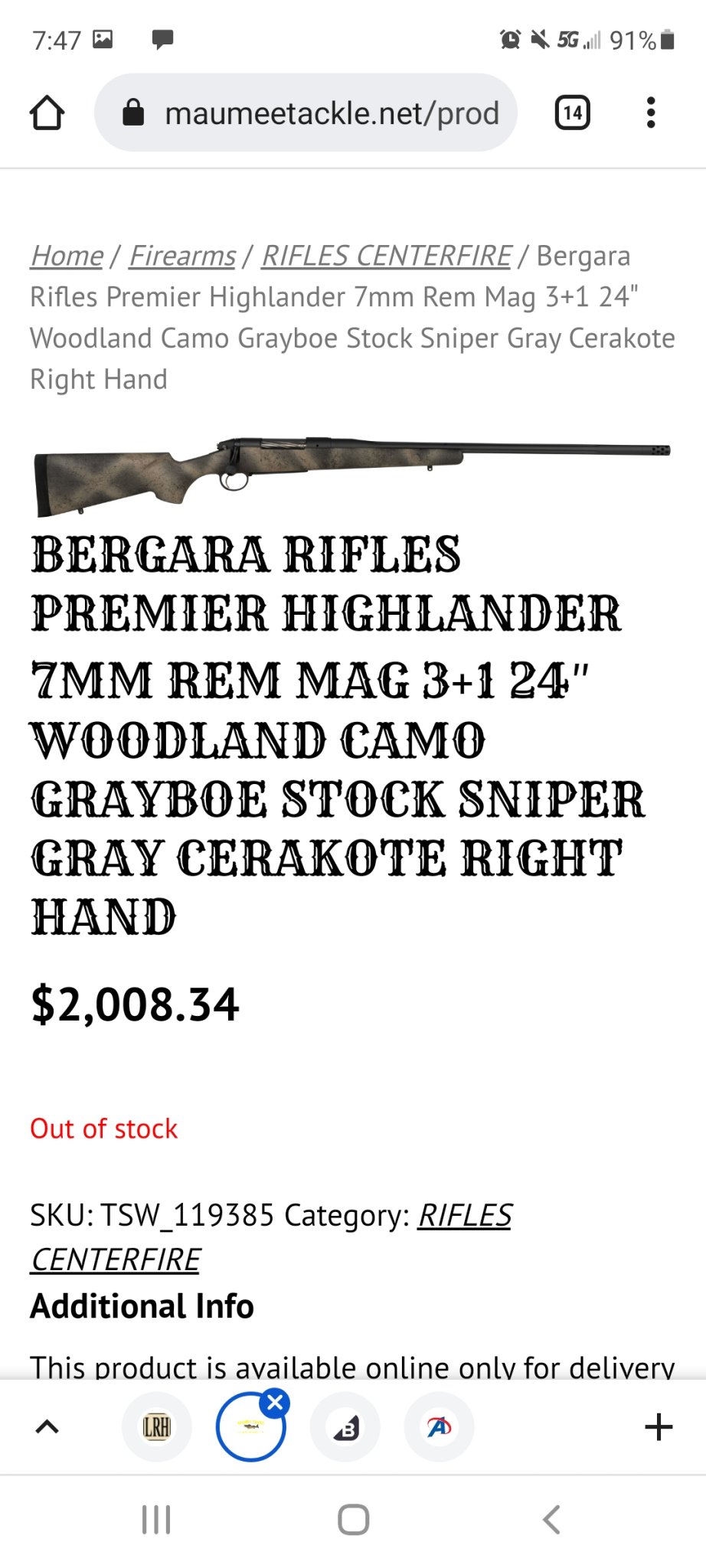Go to RIFLES CENTERFIRE breadcrumb
The image size is (706, 1568).
point(386,256)
